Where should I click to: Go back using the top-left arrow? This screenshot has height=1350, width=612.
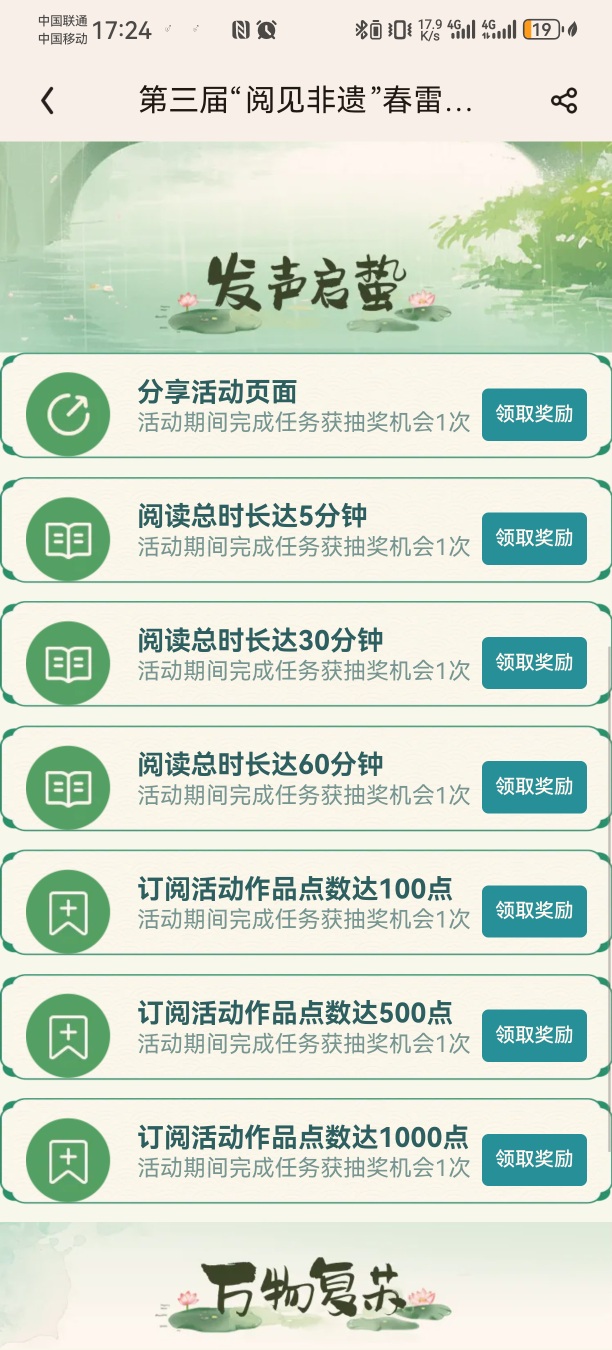[x=47, y=100]
